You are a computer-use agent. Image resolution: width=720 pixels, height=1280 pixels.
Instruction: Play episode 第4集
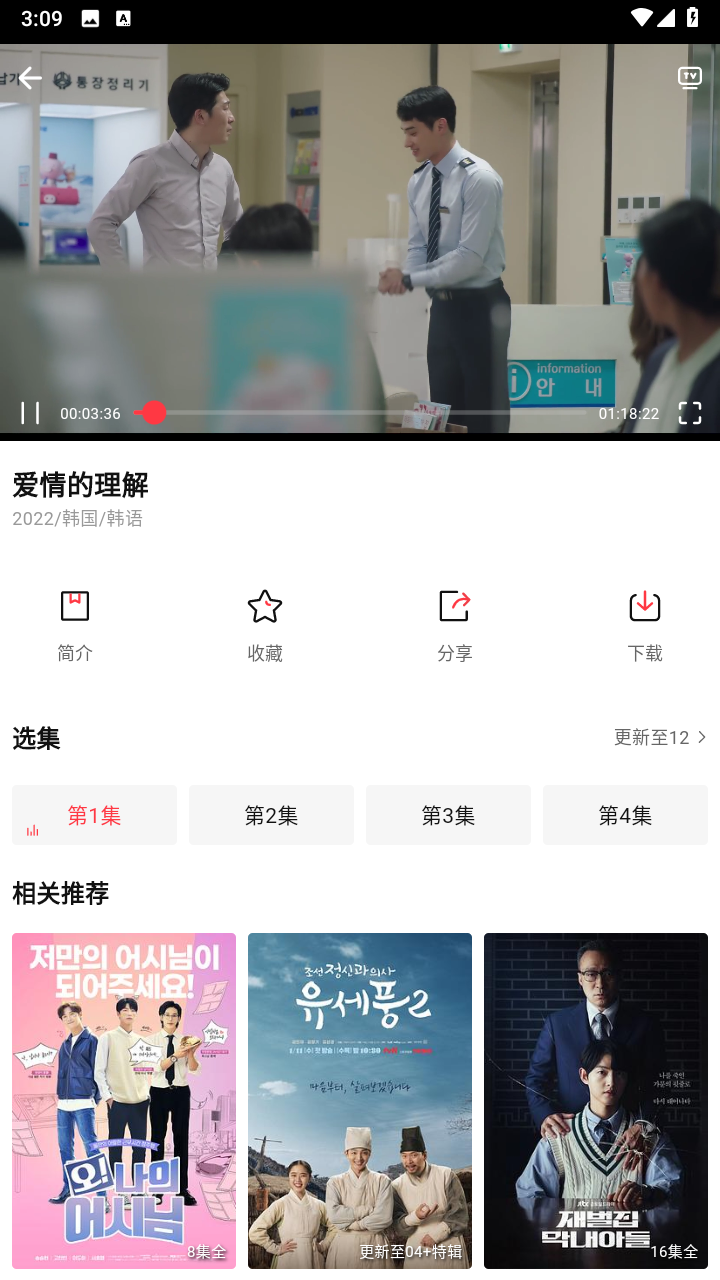625,814
